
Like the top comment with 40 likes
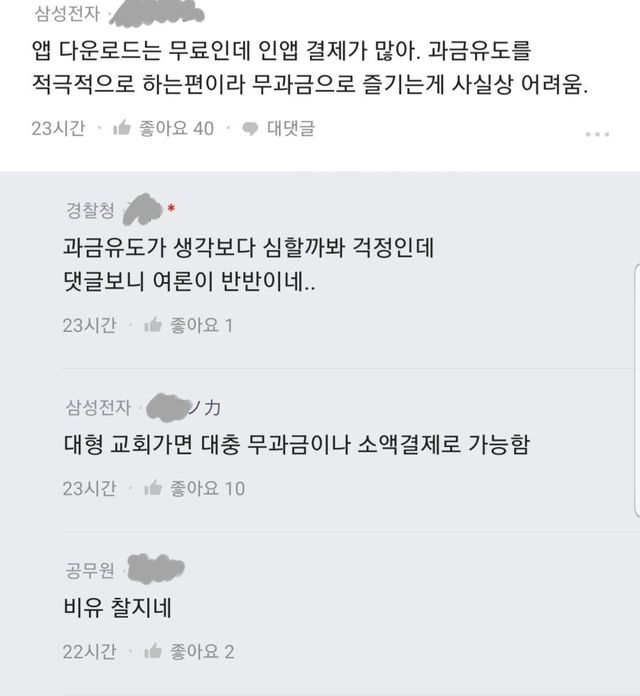pyautogui.click(x=164, y=128)
